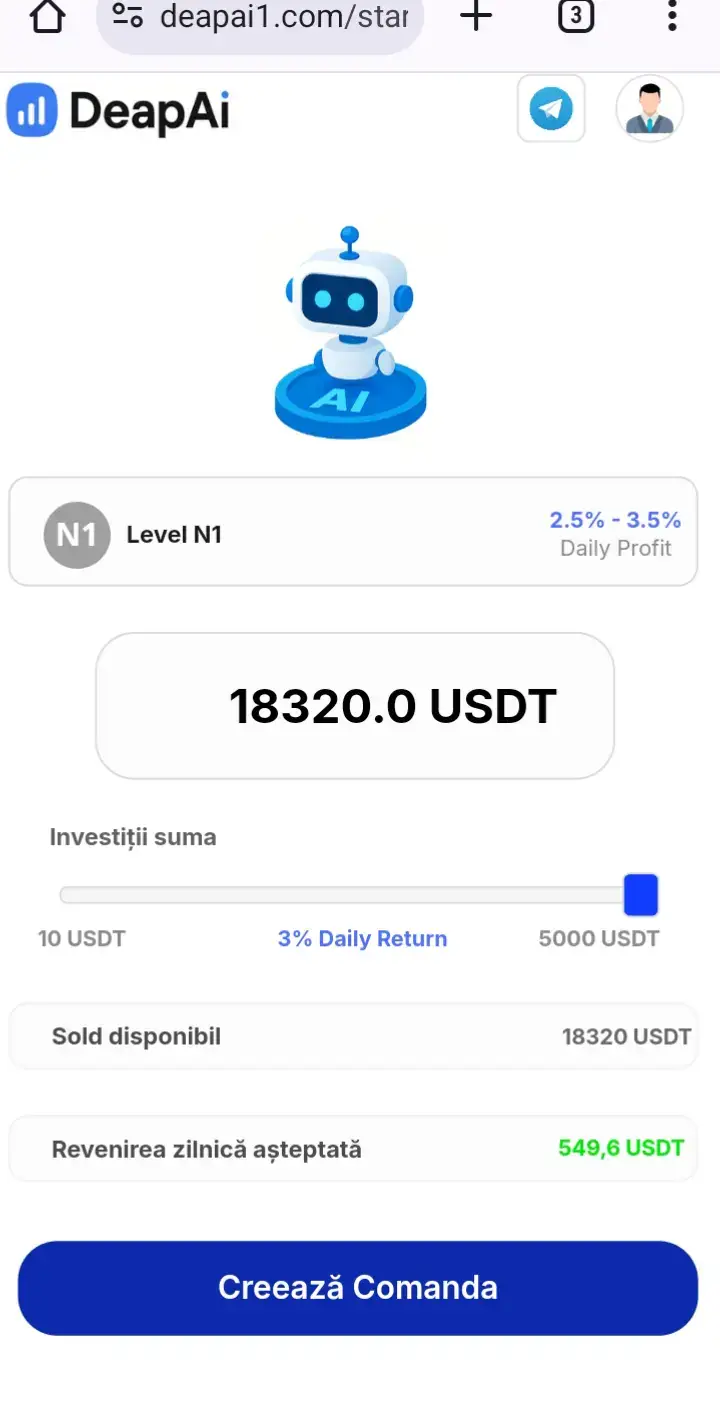Tap the 18320.0 USDT amount field
Image resolution: width=720 pixels, height=1424 pixels.
click(x=355, y=706)
